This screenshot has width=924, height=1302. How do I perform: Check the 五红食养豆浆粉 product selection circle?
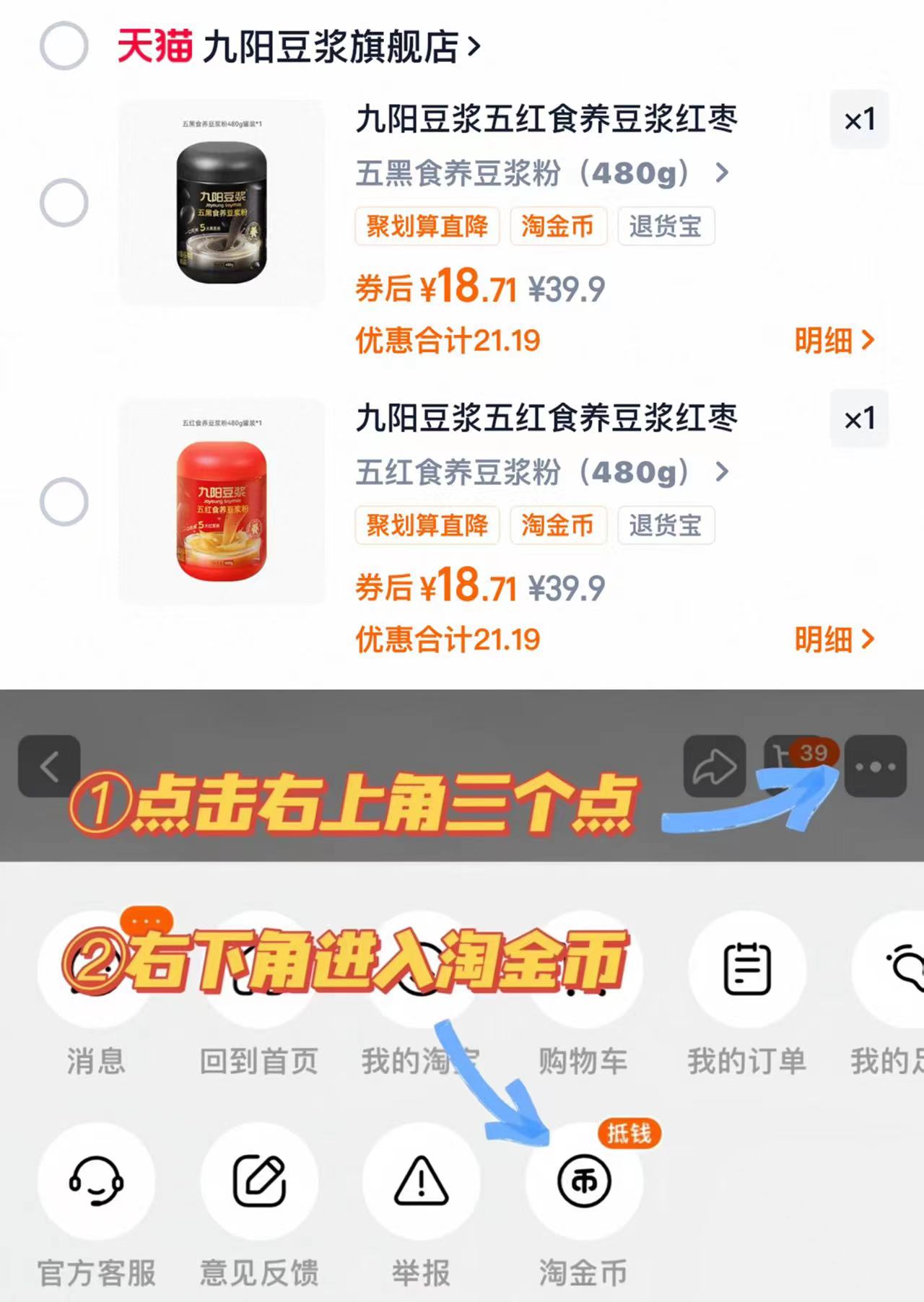click(x=64, y=501)
